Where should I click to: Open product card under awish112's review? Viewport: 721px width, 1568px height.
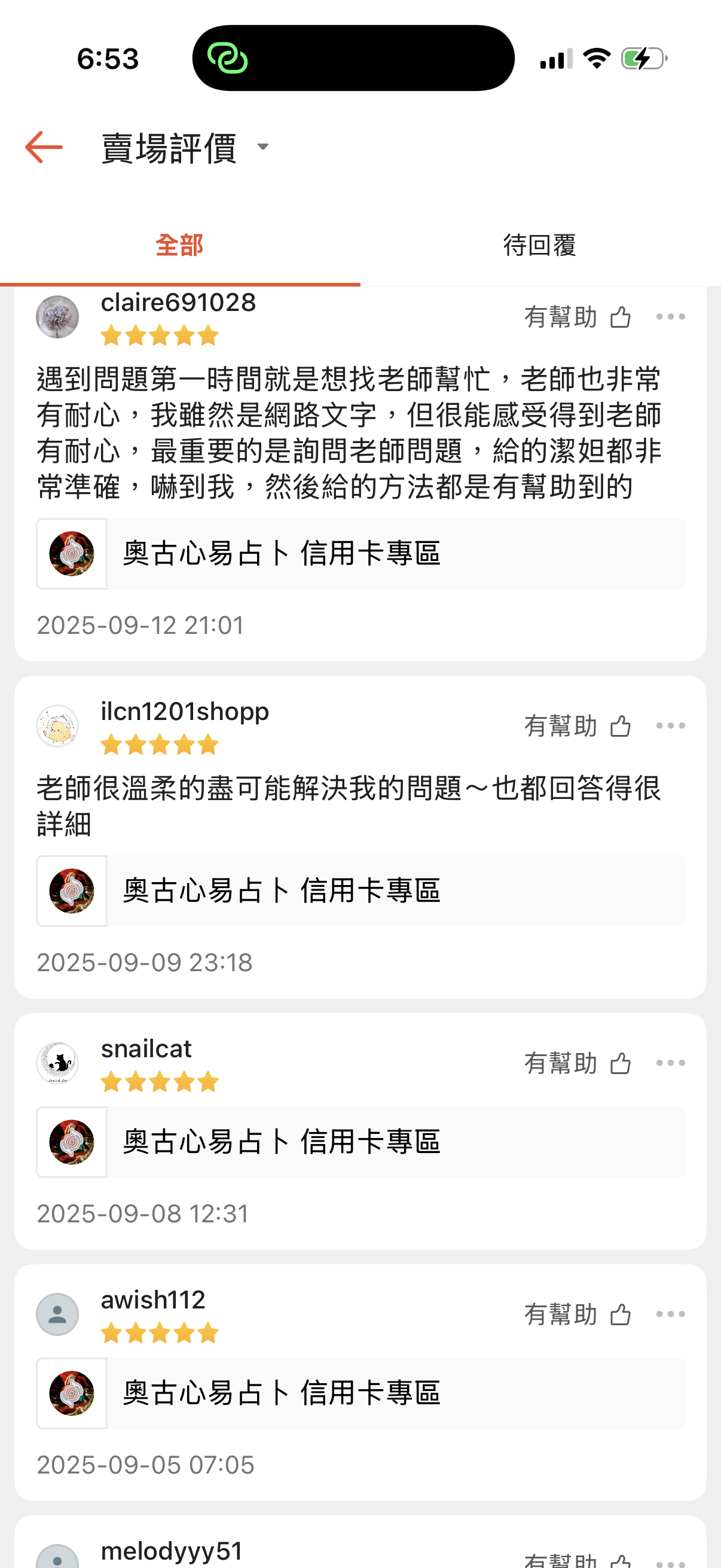(360, 1393)
